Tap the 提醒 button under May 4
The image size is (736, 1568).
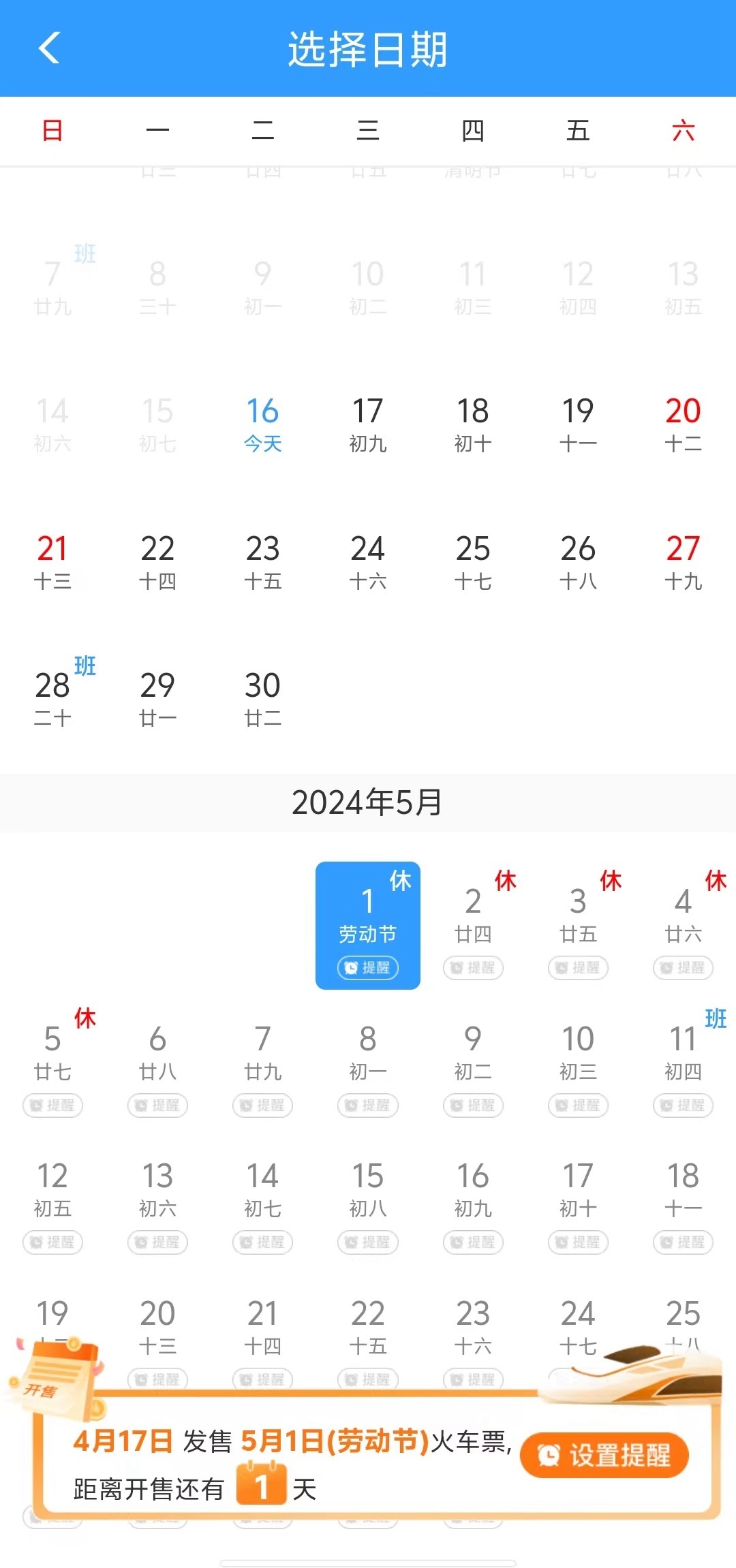(x=683, y=967)
